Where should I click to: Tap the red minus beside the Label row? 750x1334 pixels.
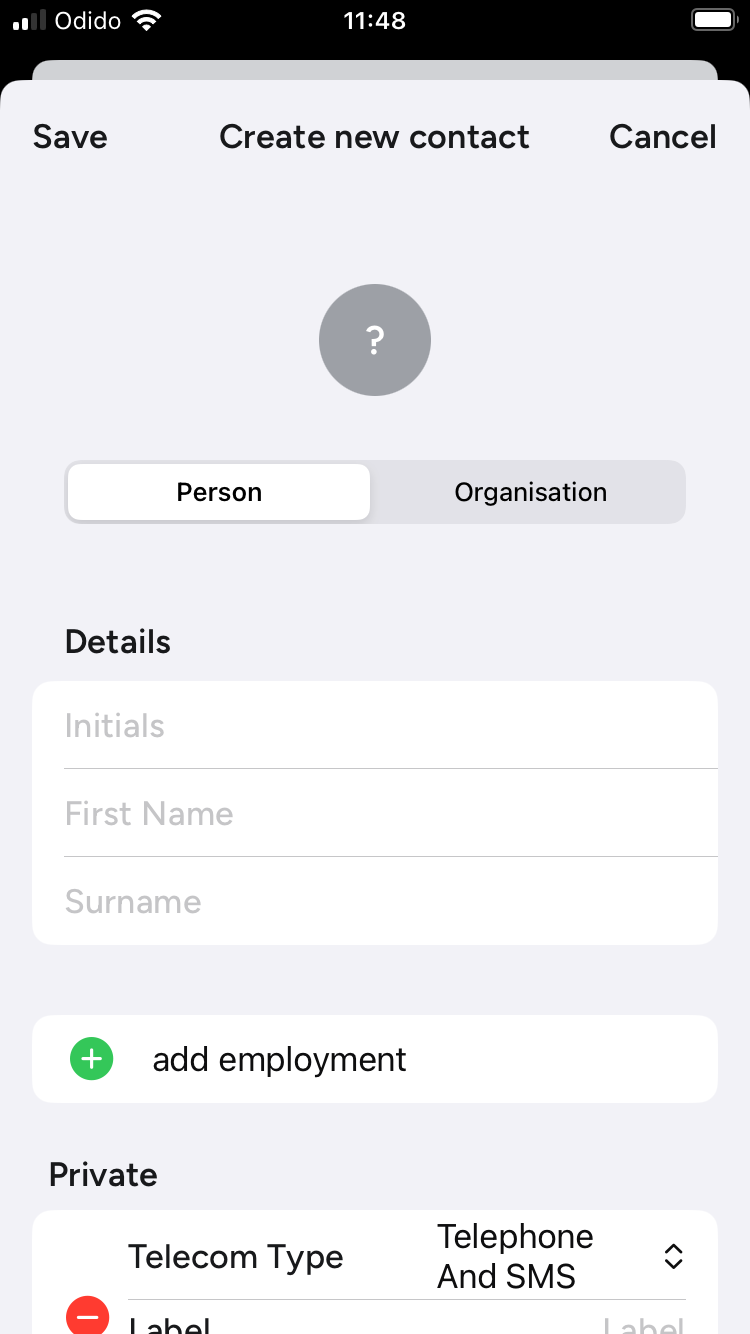pyautogui.click(x=88, y=1315)
